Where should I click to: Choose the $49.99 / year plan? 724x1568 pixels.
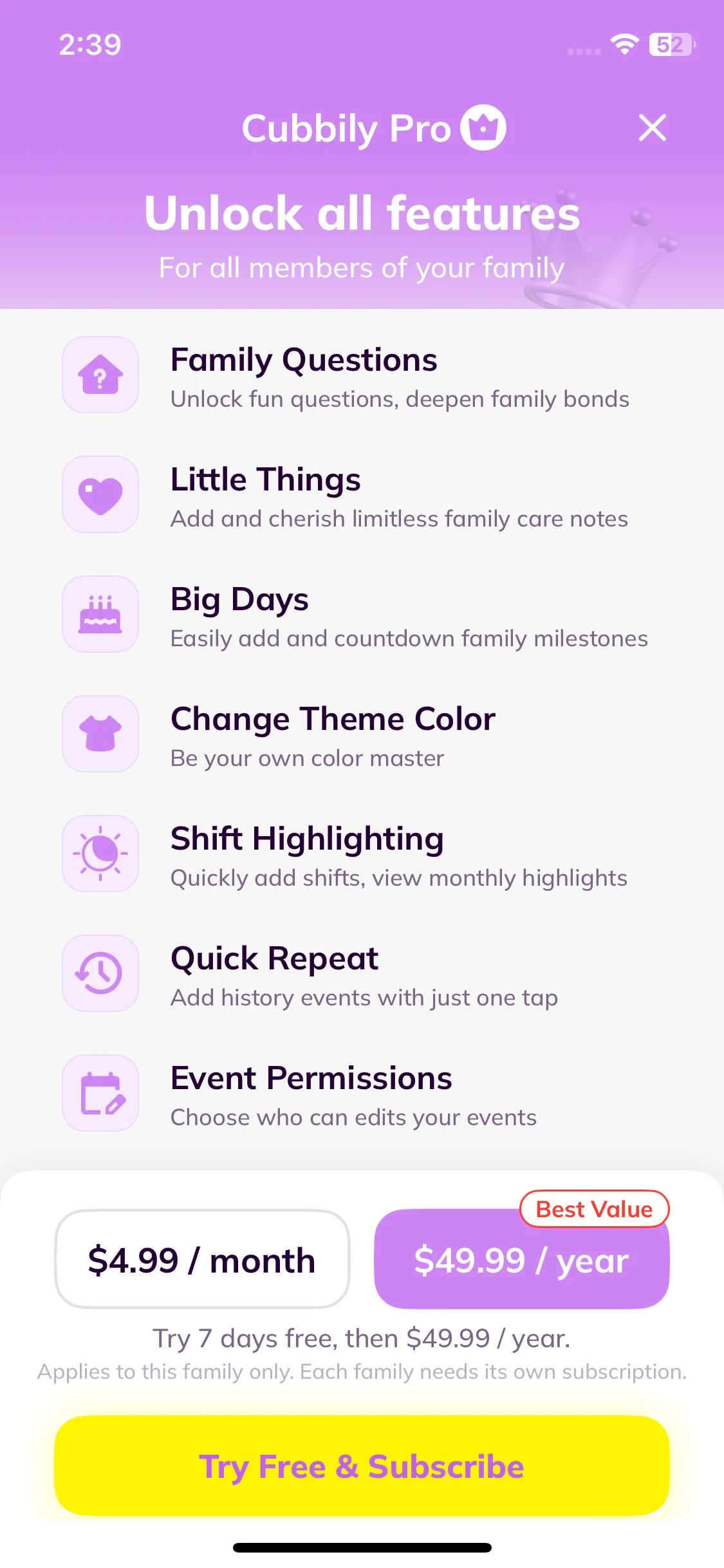click(521, 1260)
